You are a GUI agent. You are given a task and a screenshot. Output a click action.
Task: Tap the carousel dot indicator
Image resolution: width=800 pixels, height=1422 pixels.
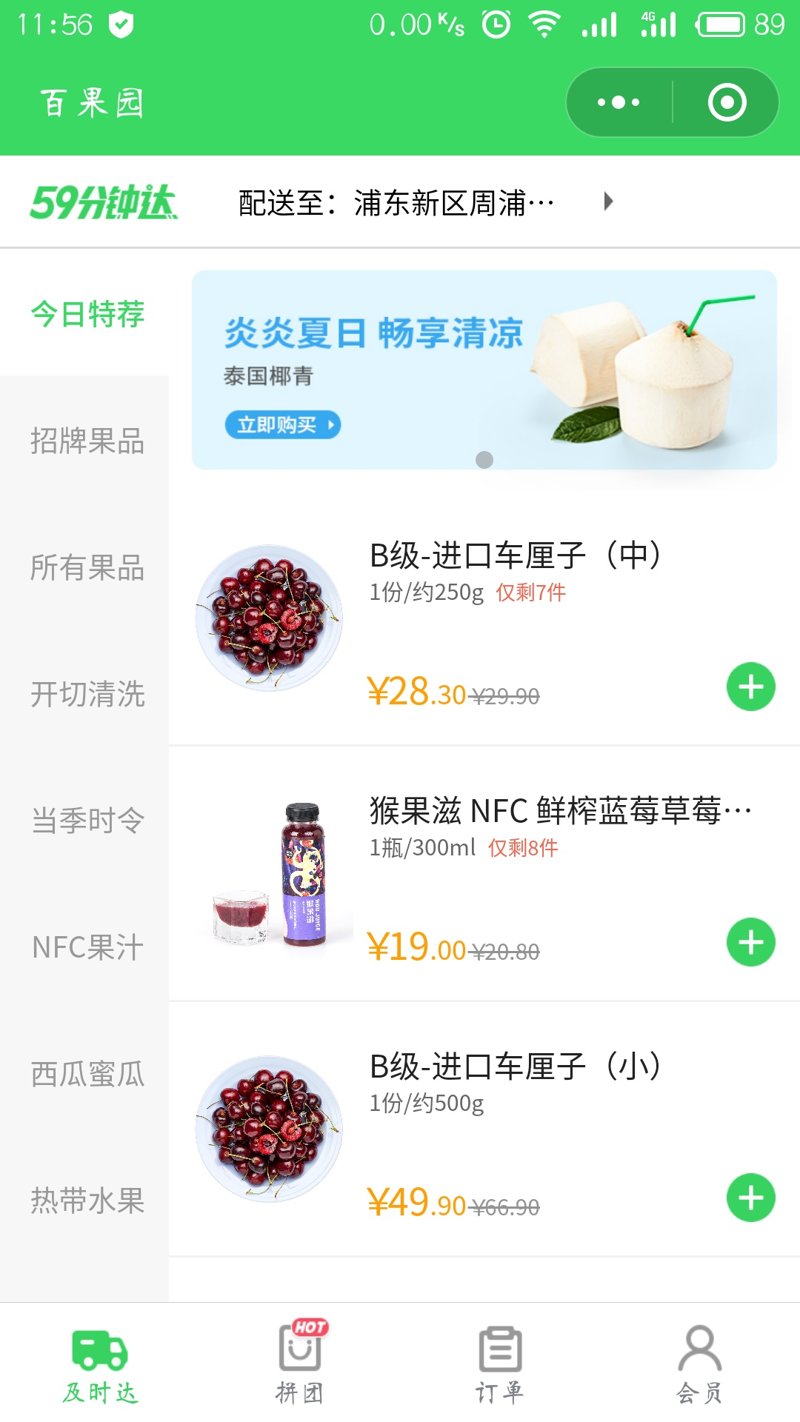tap(484, 460)
